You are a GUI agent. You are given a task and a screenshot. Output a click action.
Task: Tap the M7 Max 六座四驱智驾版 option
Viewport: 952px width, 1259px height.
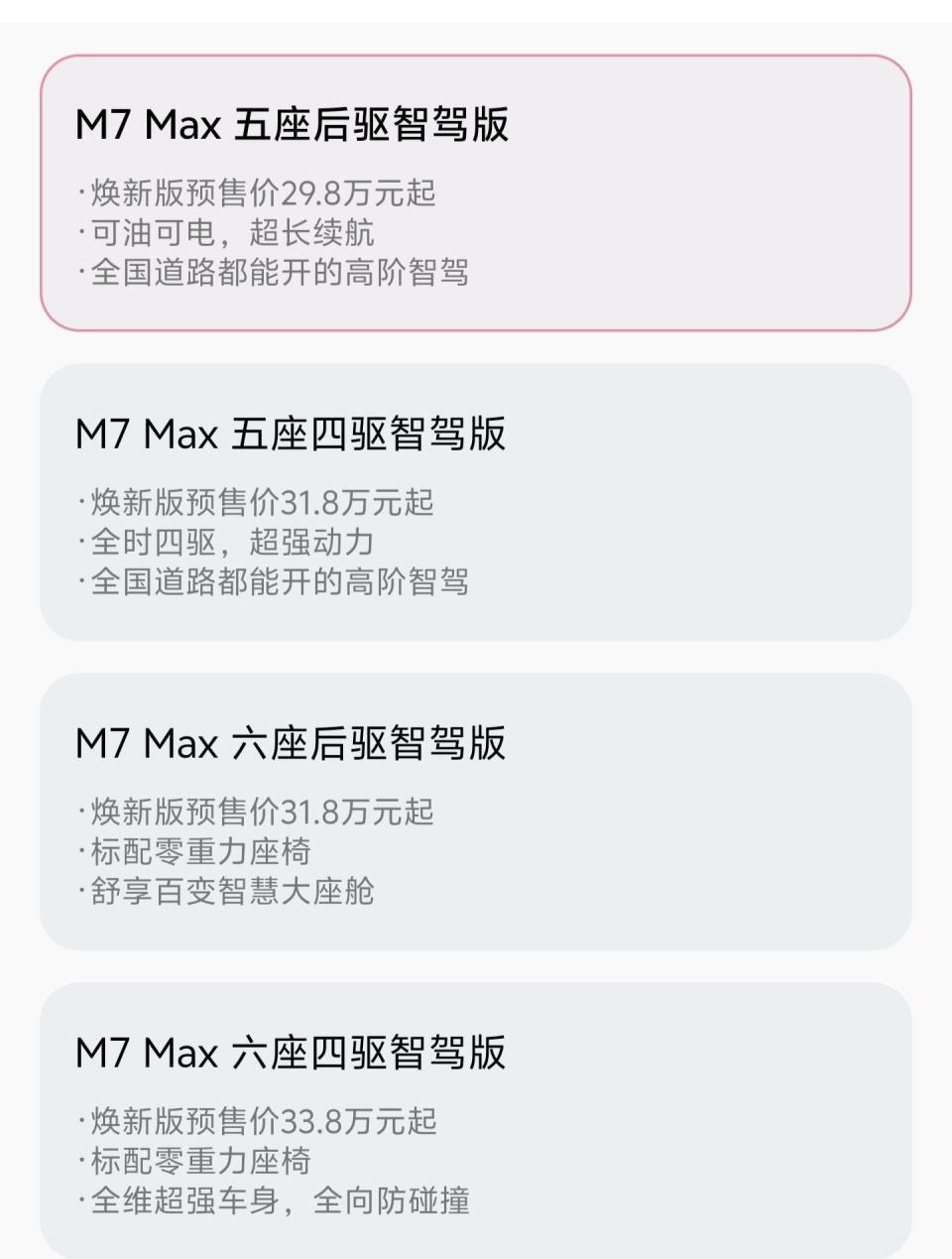(475, 1119)
